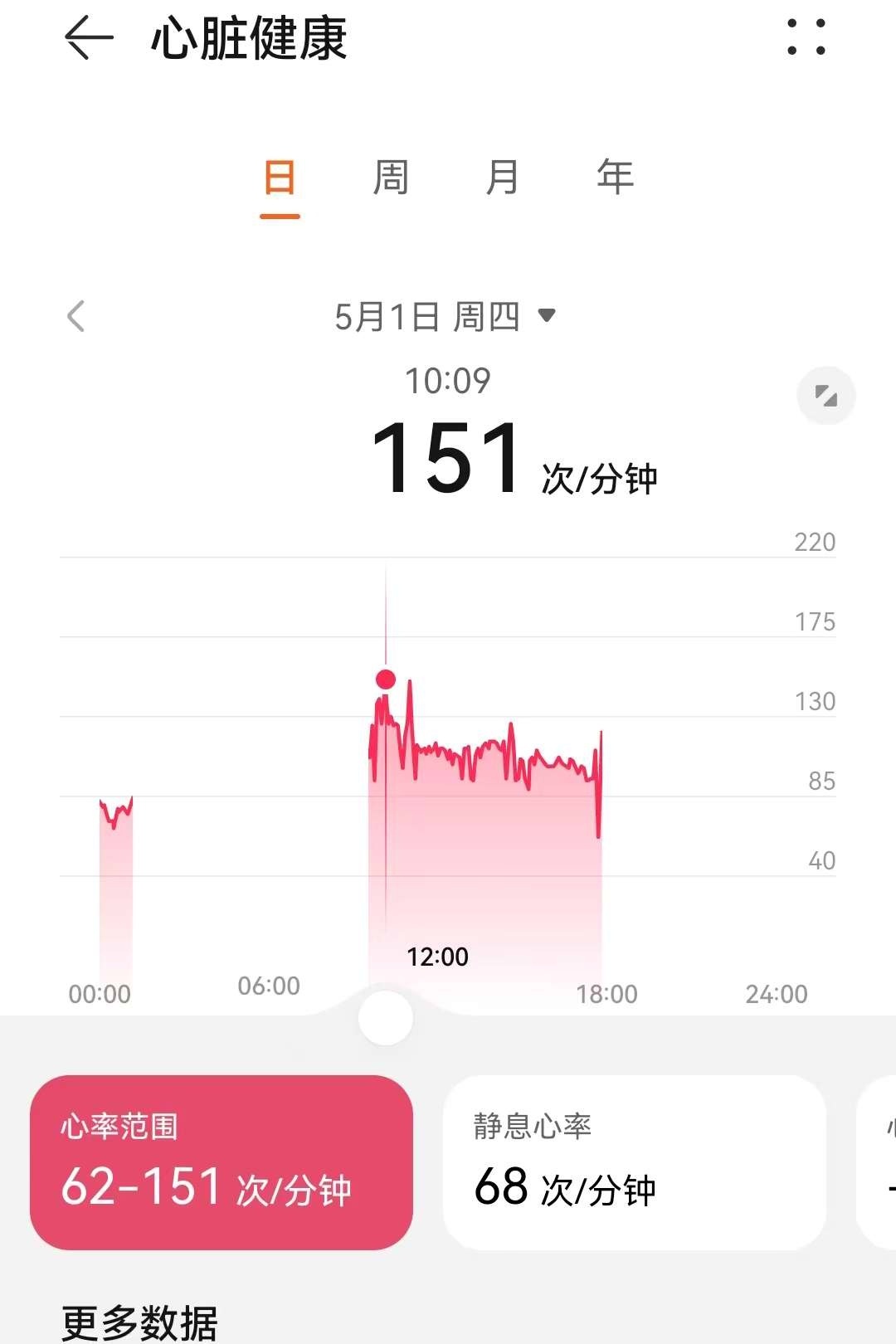Go to the previous day's data
The height and width of the screenshot is (1344, 896).
76,316
